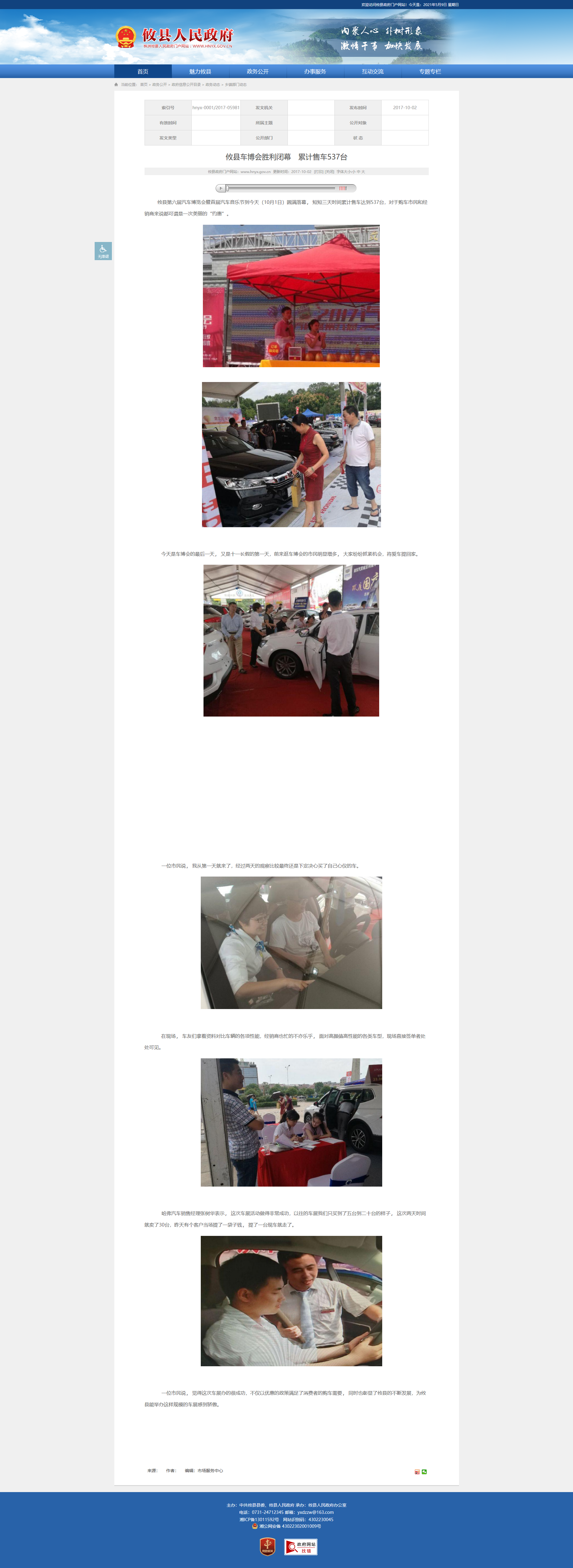Screen dimensions: 573x1568
Task: Set font size to 大
Action: click(x=363, y=172)
